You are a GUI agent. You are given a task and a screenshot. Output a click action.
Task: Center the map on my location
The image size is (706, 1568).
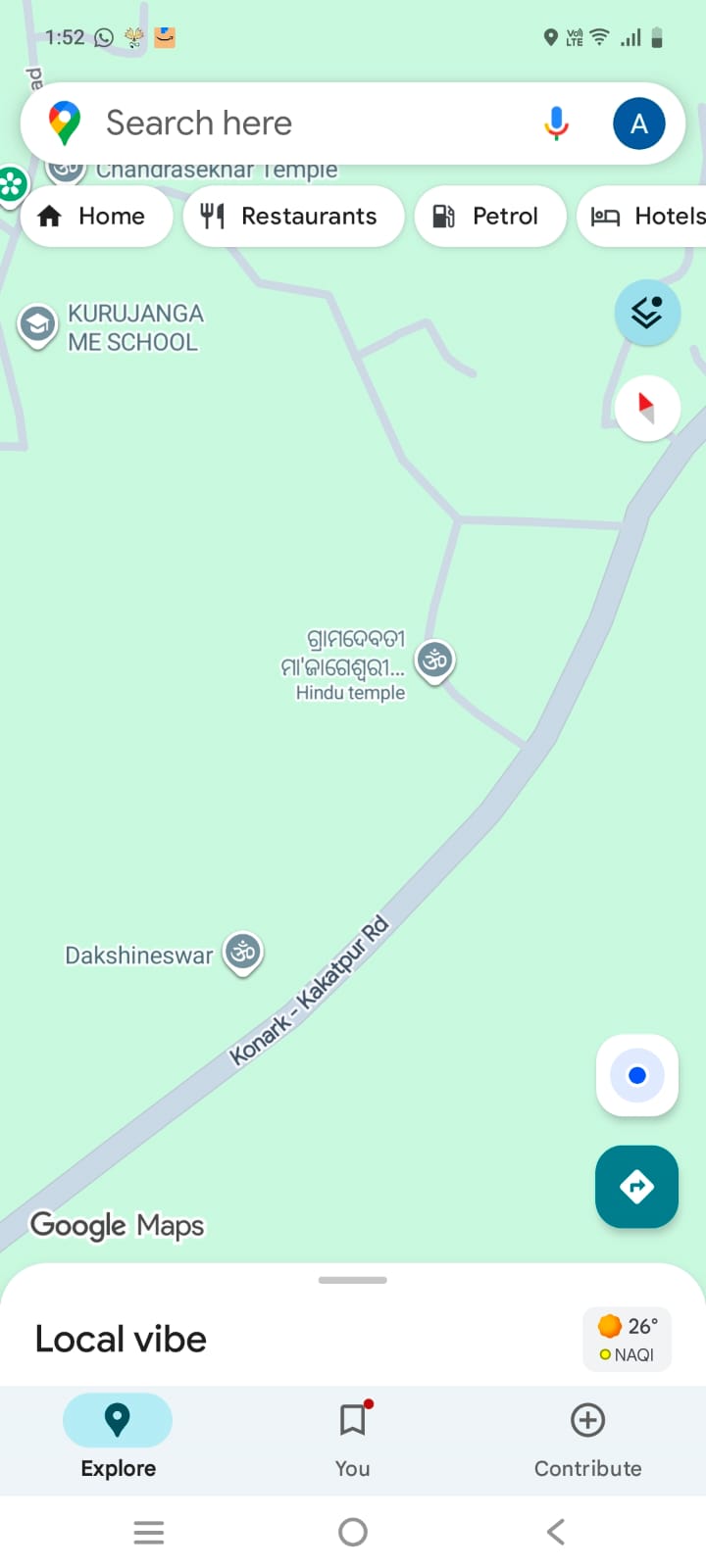point(636,1075)
